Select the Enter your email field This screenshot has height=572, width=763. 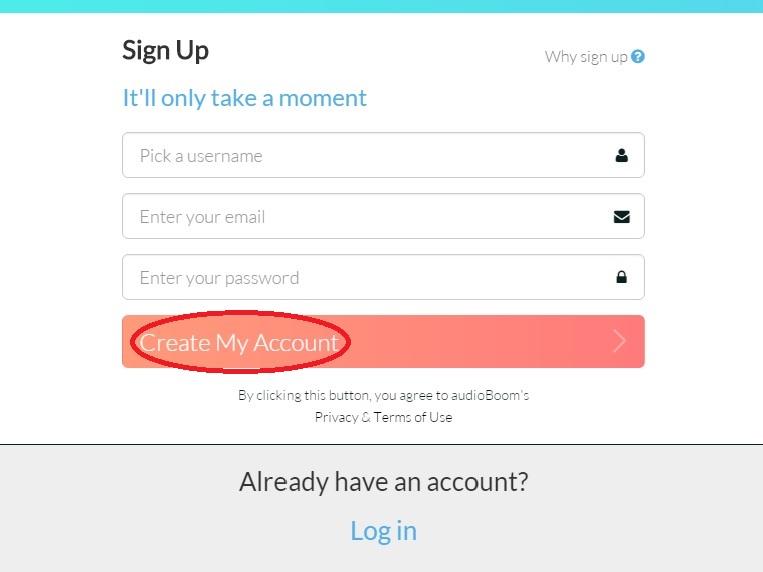pos(370,217)
